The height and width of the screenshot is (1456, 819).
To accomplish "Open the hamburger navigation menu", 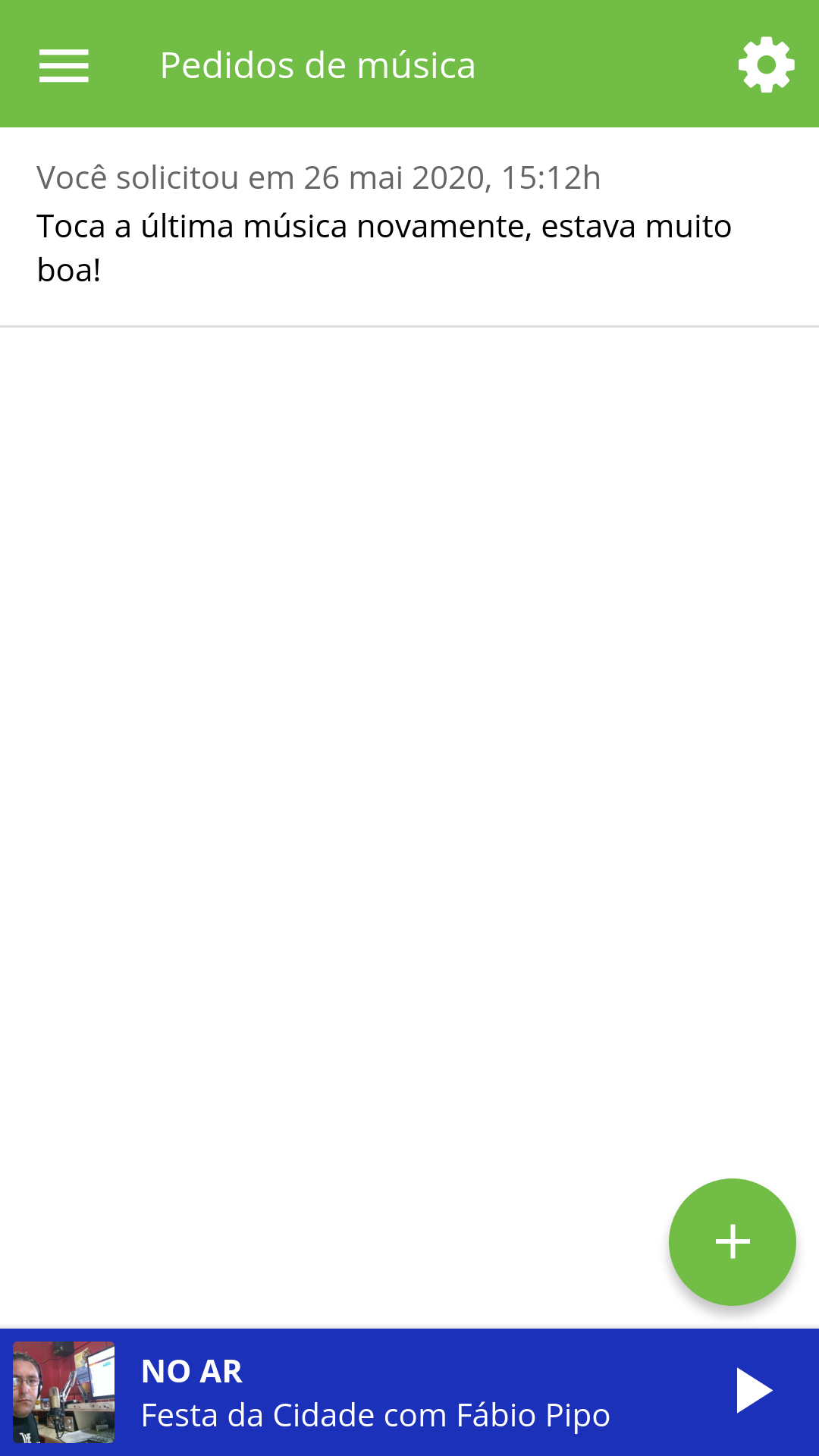I will [x=64, y=66].
